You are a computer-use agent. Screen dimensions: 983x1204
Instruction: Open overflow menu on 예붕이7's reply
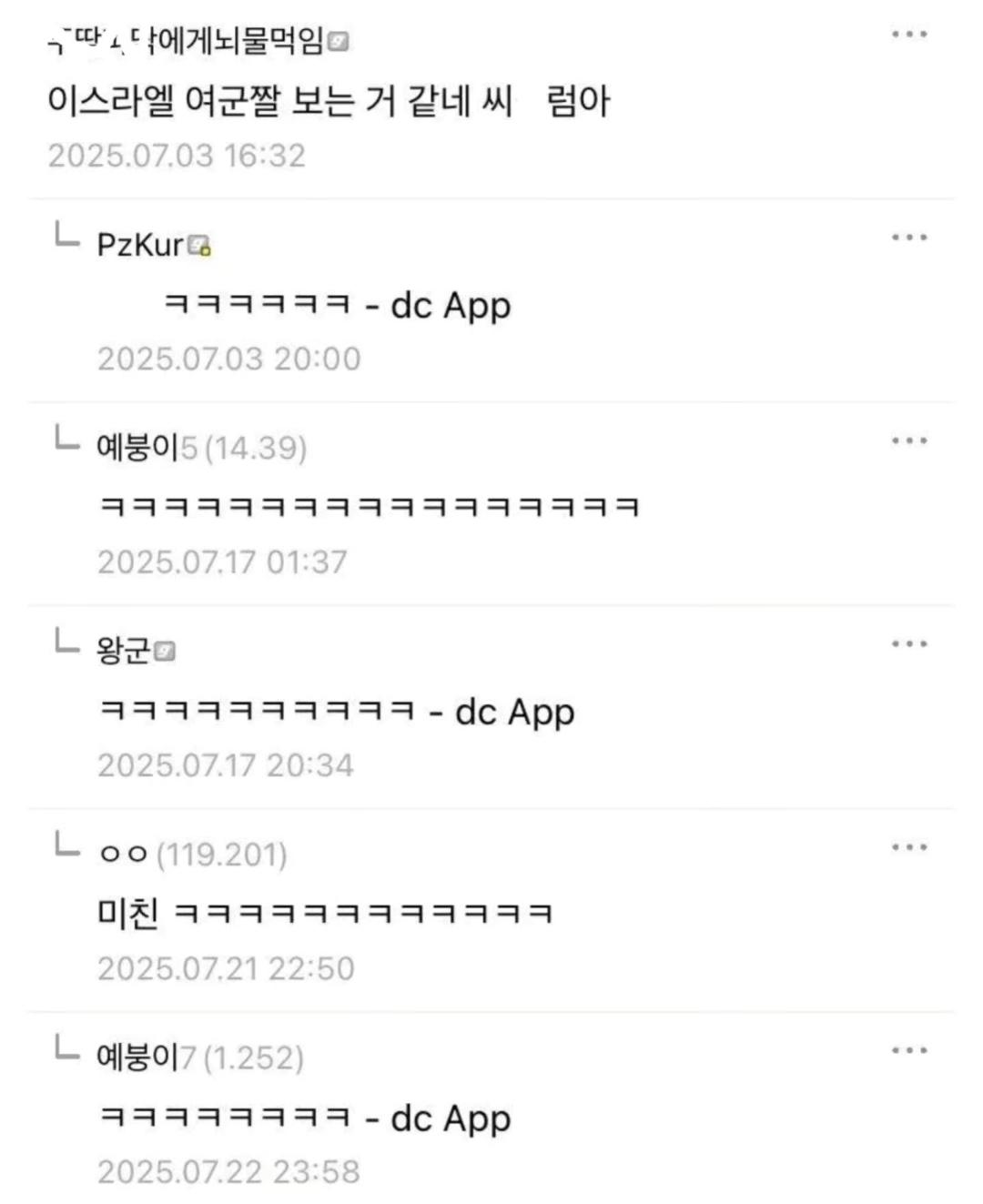[908, 1051]
